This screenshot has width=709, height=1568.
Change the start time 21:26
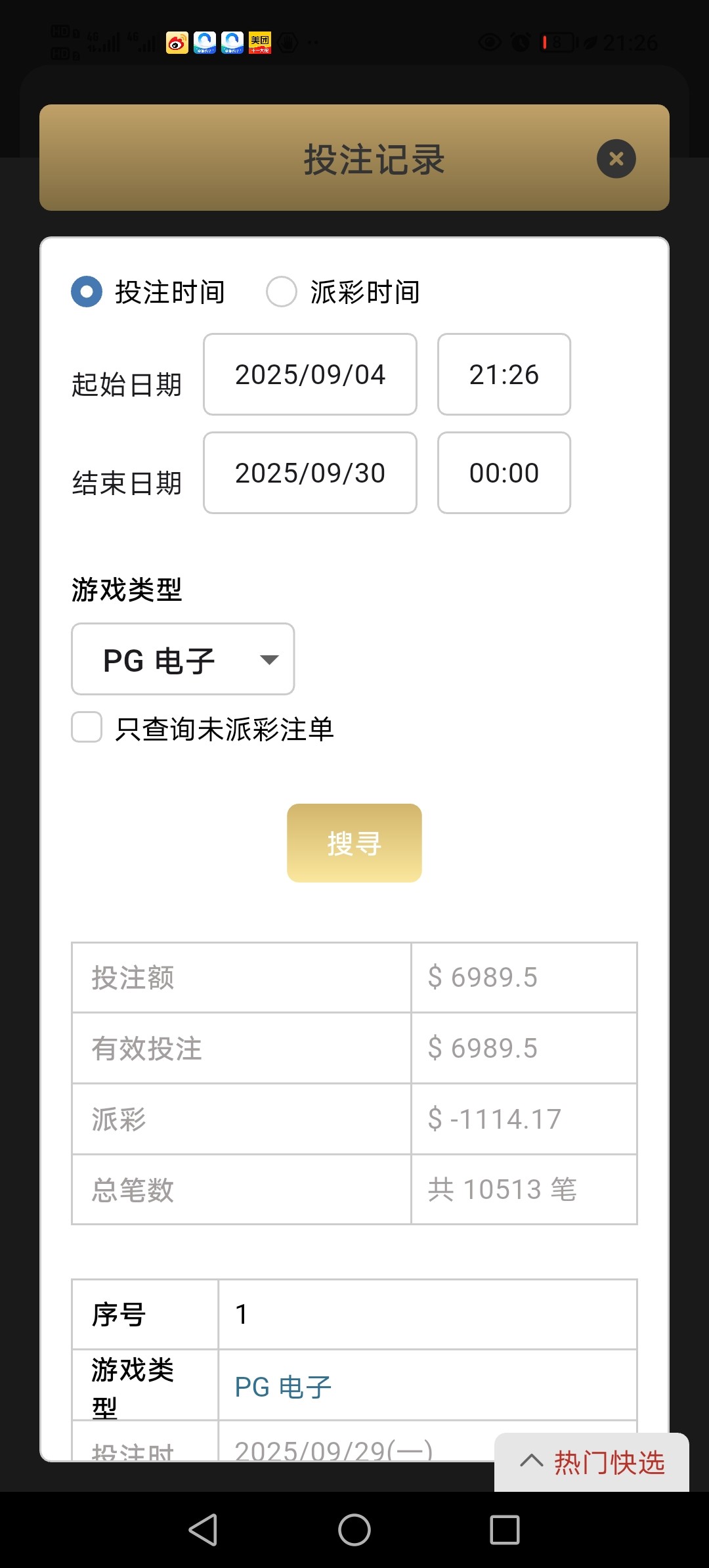(504, 374)
